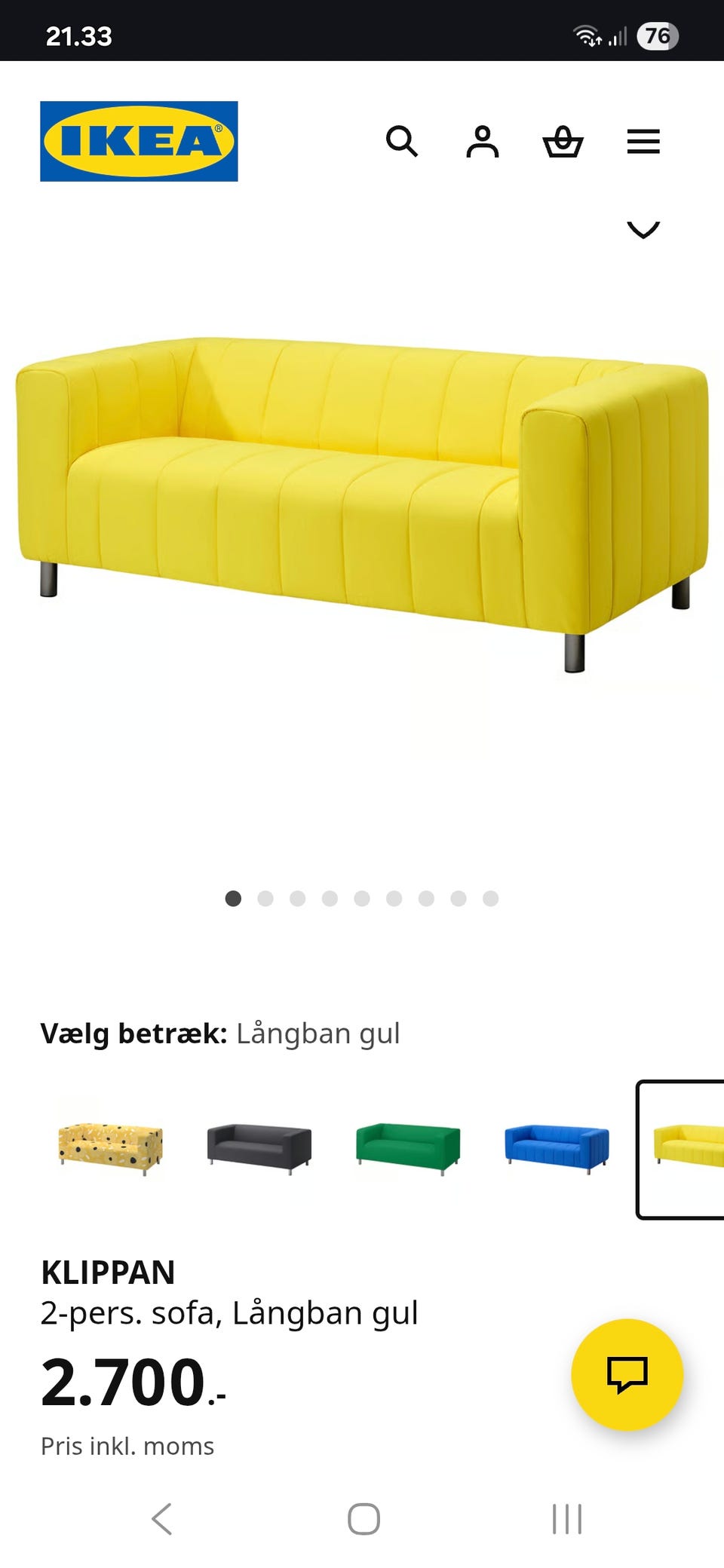
Task: Open the shopping basket
Action: coord(563,142)
